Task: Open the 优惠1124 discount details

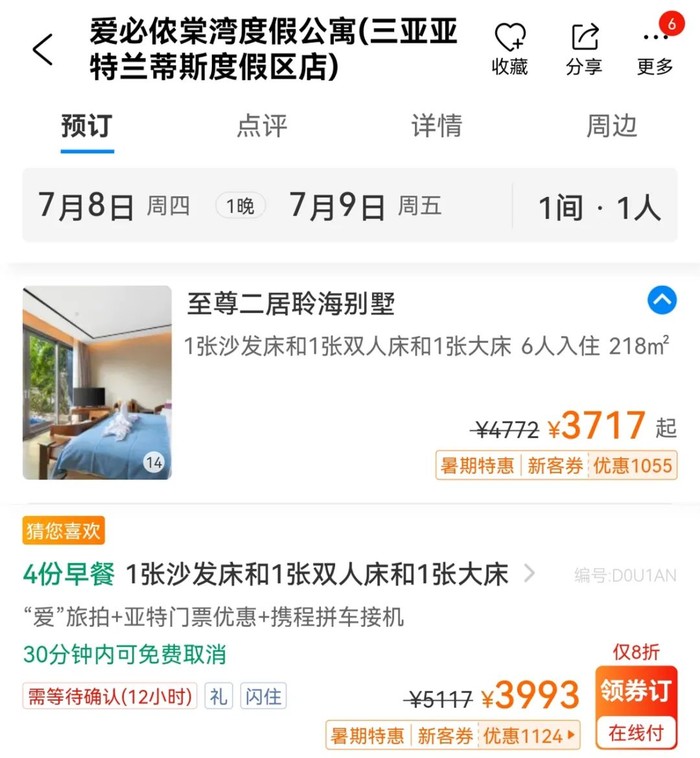Action: [530, 736]
